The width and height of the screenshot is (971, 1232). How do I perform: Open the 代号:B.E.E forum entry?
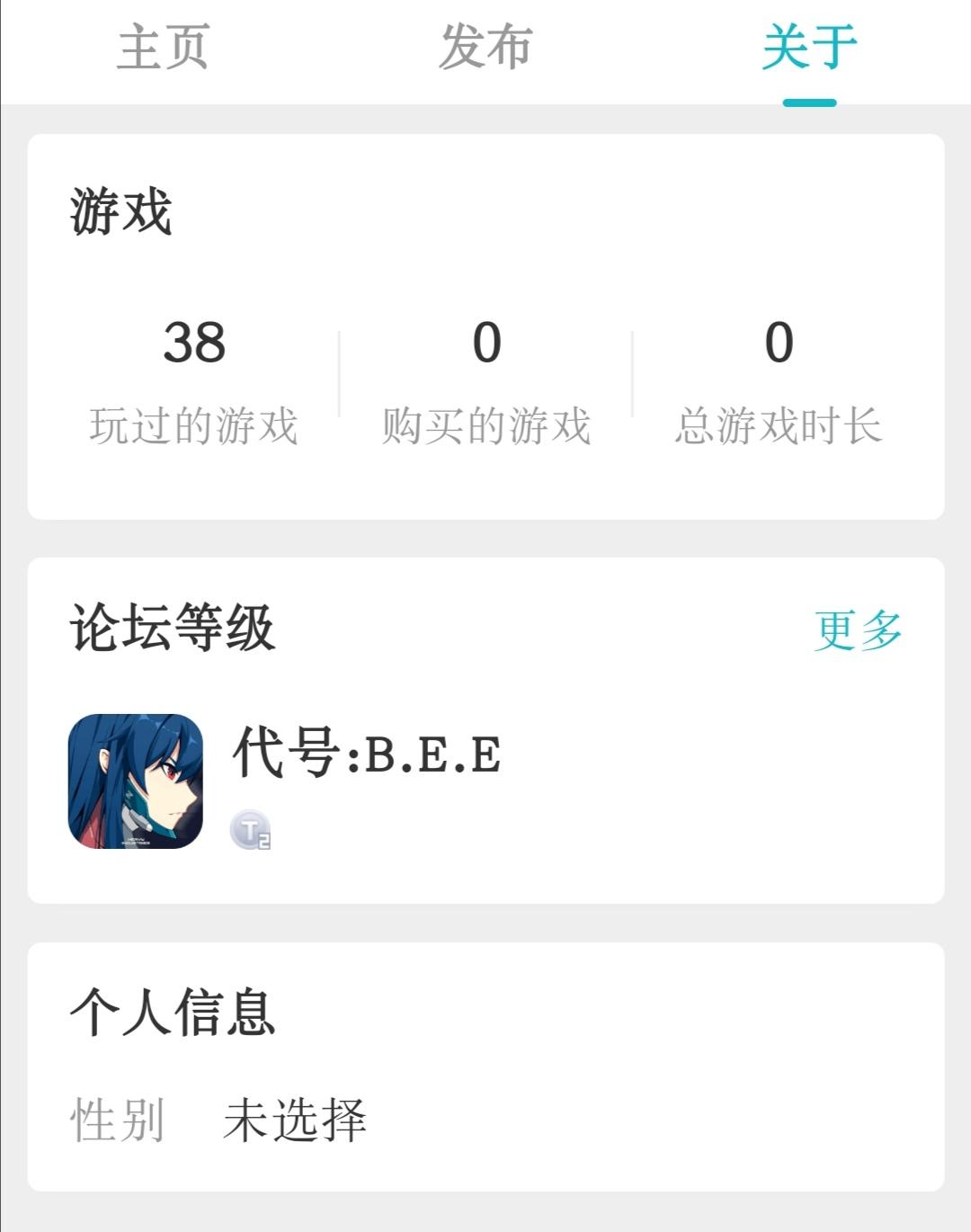point(366,754)
